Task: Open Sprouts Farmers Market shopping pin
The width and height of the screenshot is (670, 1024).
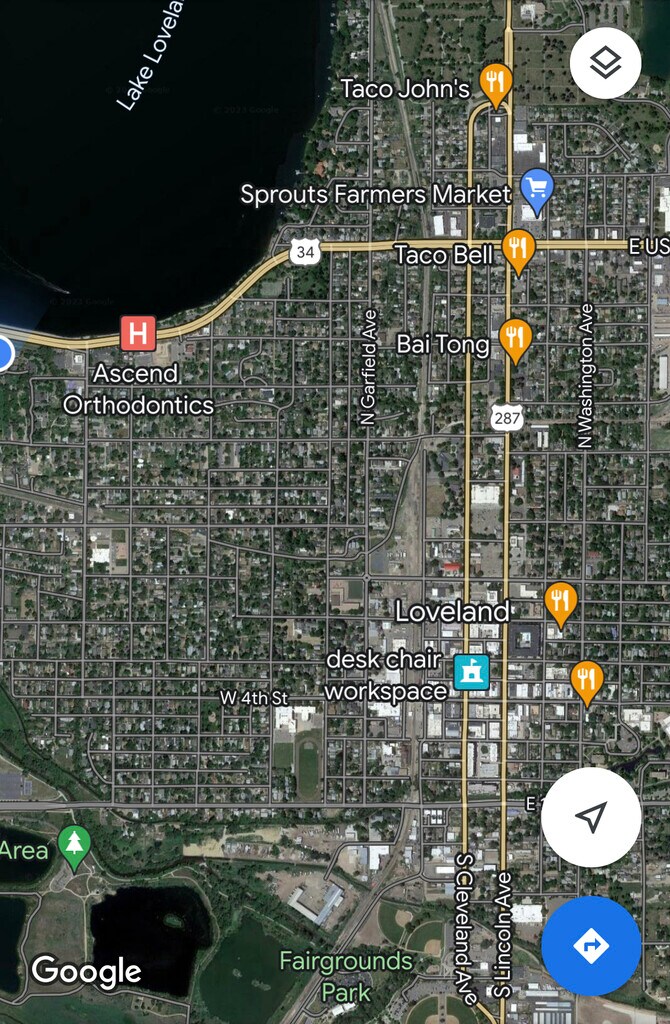Action: 537,190
